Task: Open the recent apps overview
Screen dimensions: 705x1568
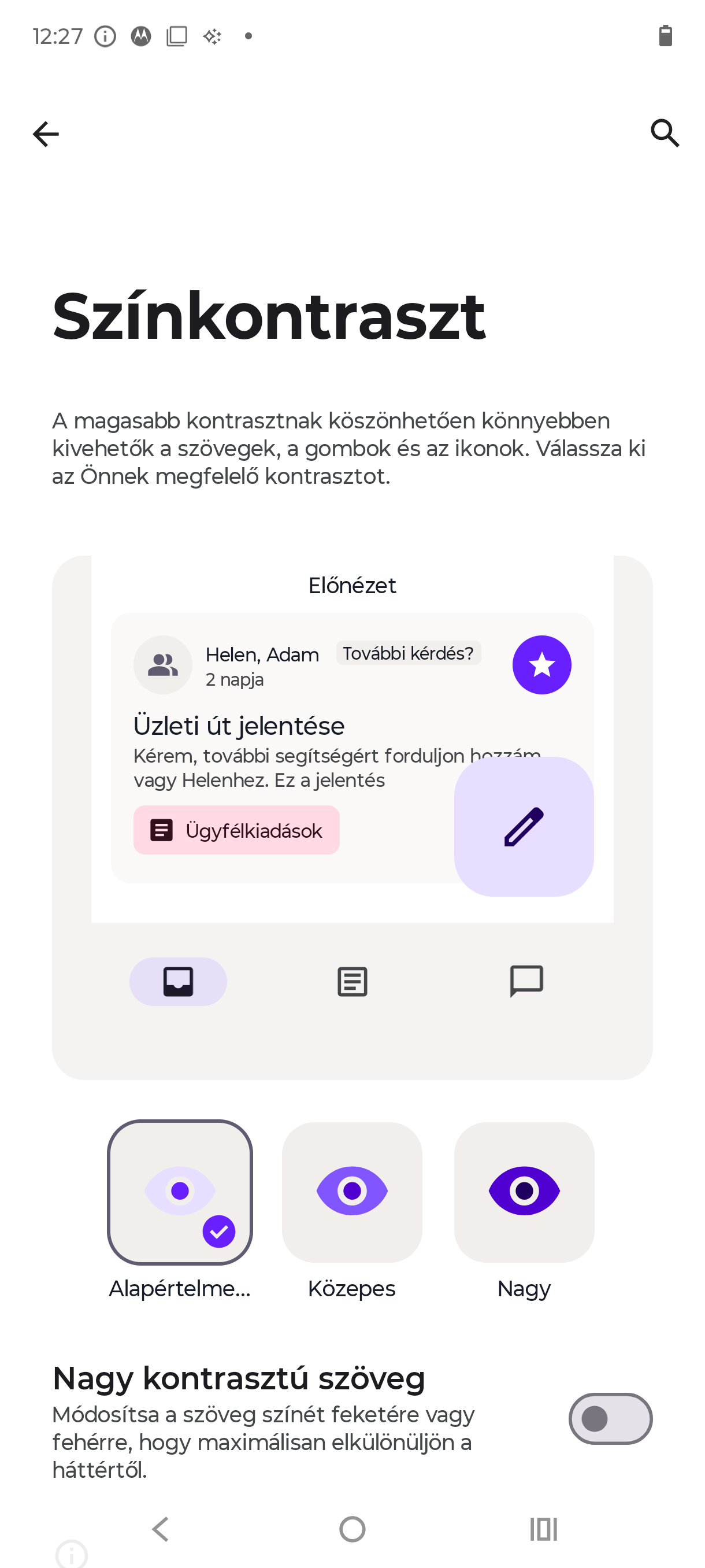Action: 543,1529
